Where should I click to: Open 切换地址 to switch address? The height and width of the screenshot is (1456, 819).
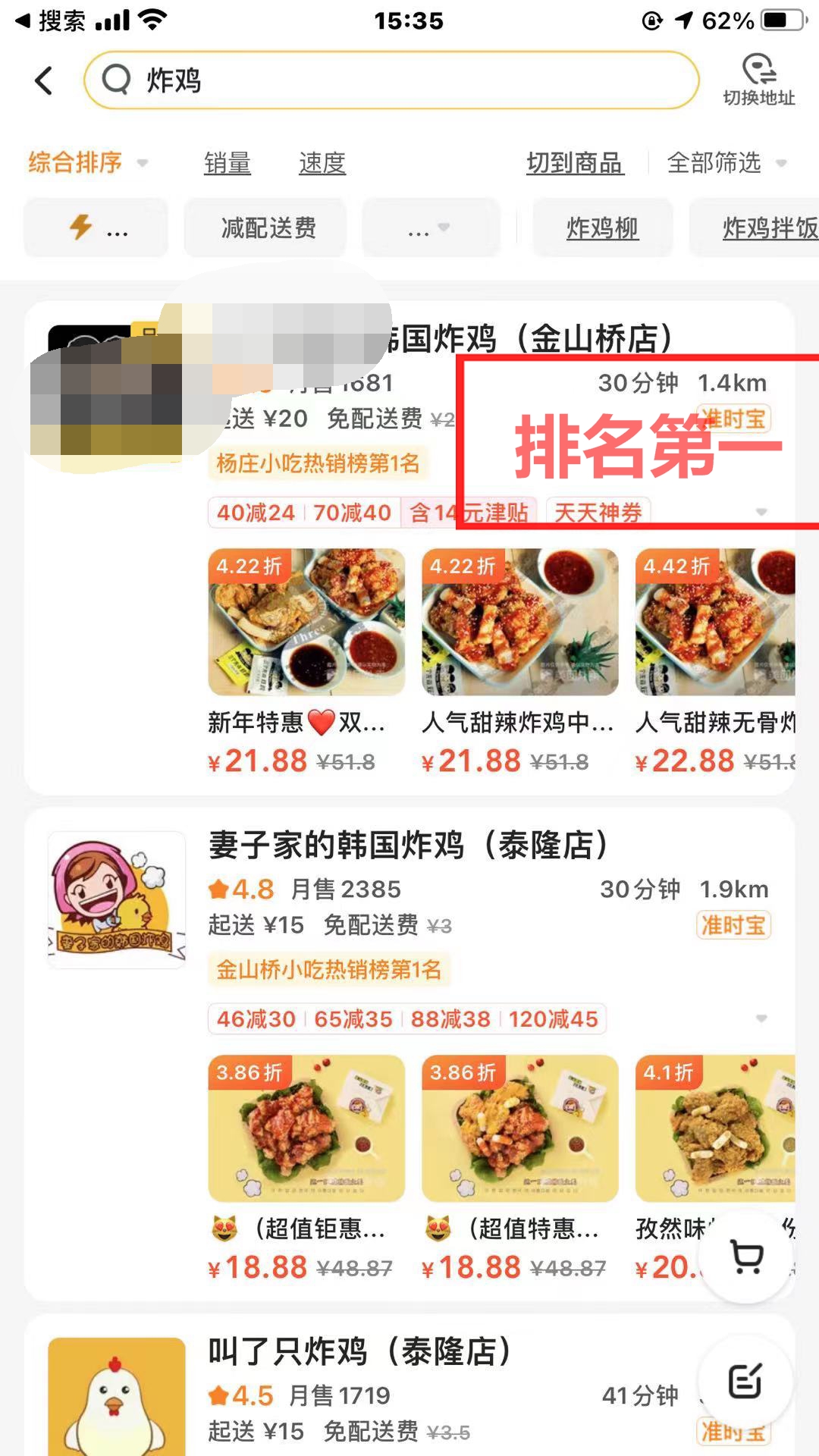(x=758, y=80)
